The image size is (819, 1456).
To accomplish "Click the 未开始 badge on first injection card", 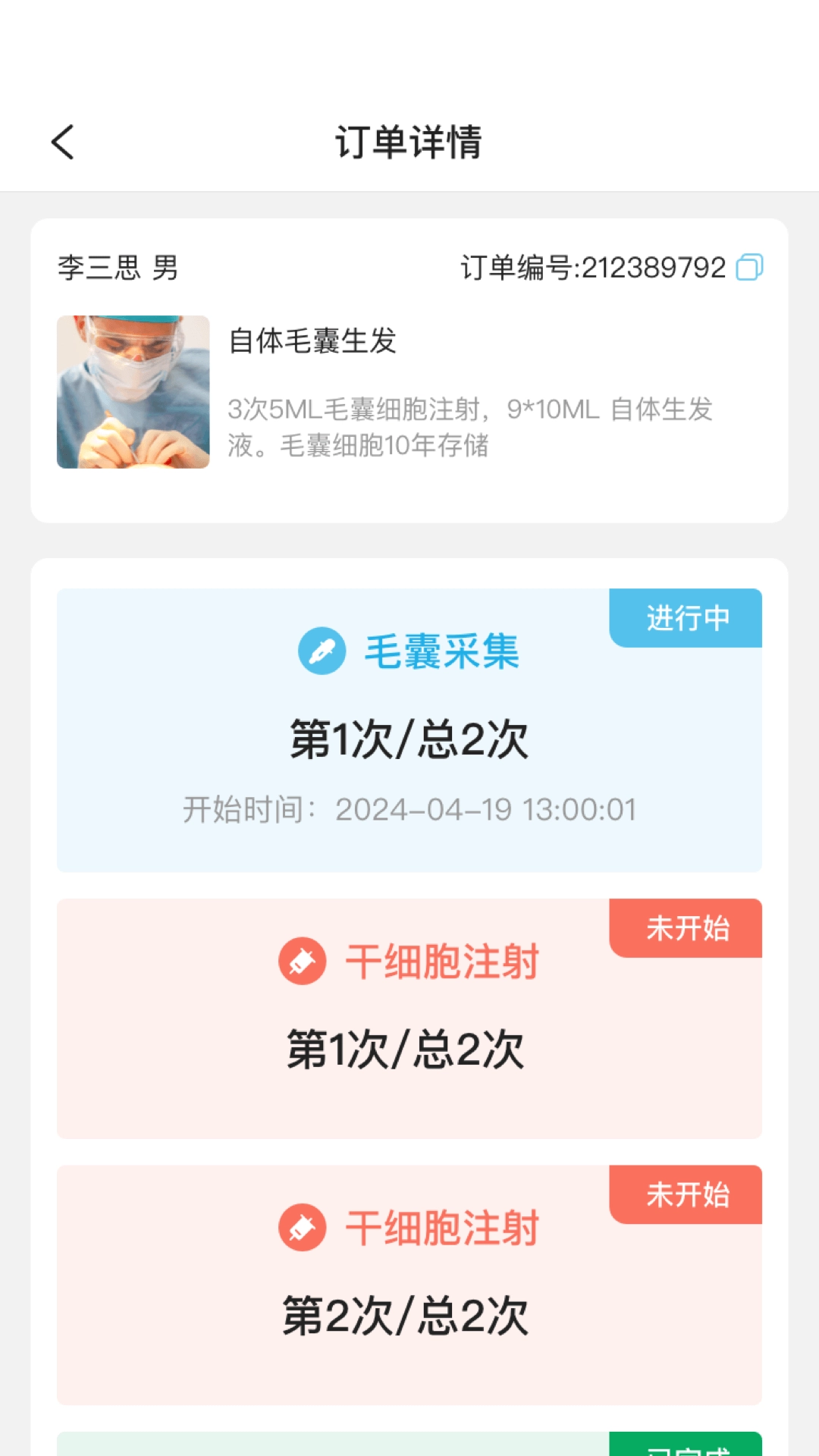I will click(x=685, y=928).
